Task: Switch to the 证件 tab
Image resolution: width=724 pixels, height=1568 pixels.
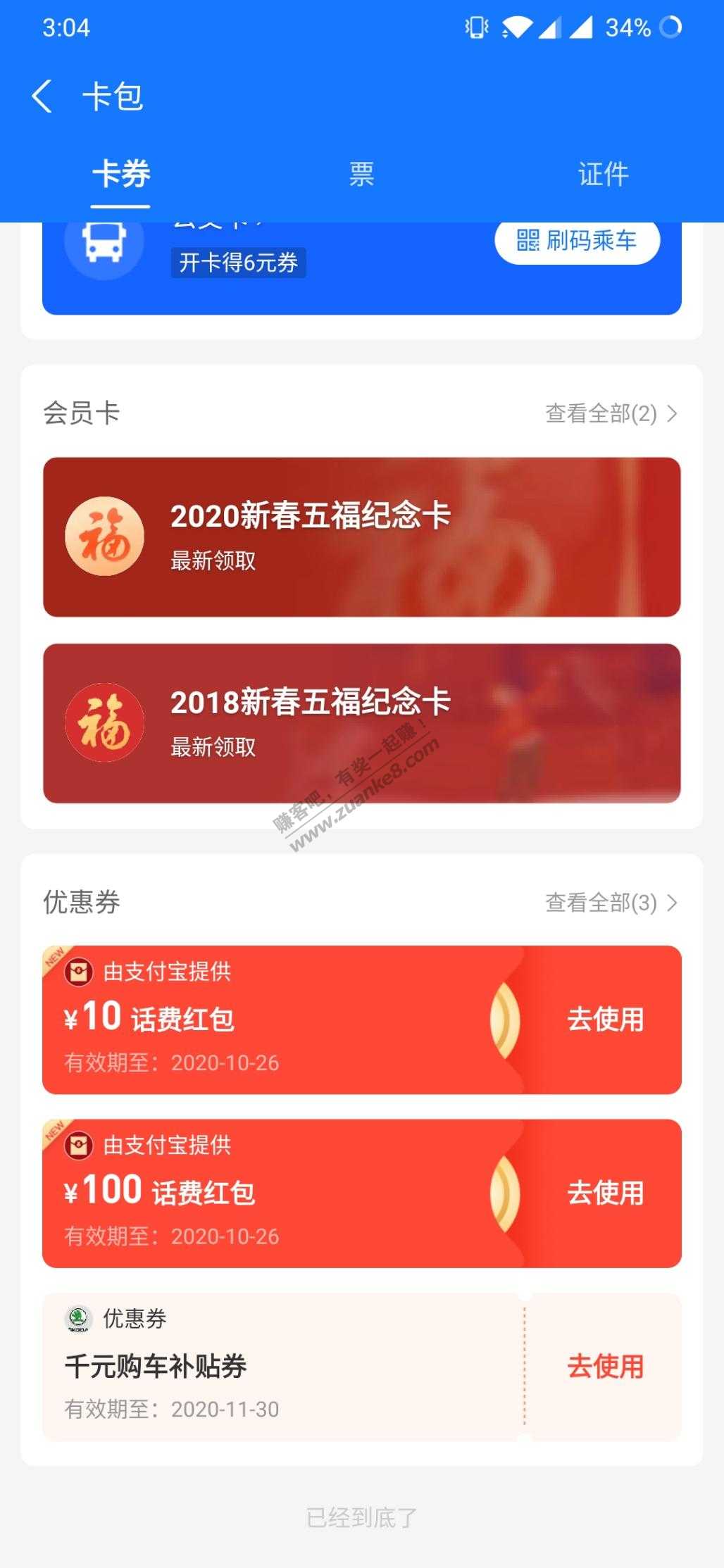Action: click(603, 174)
